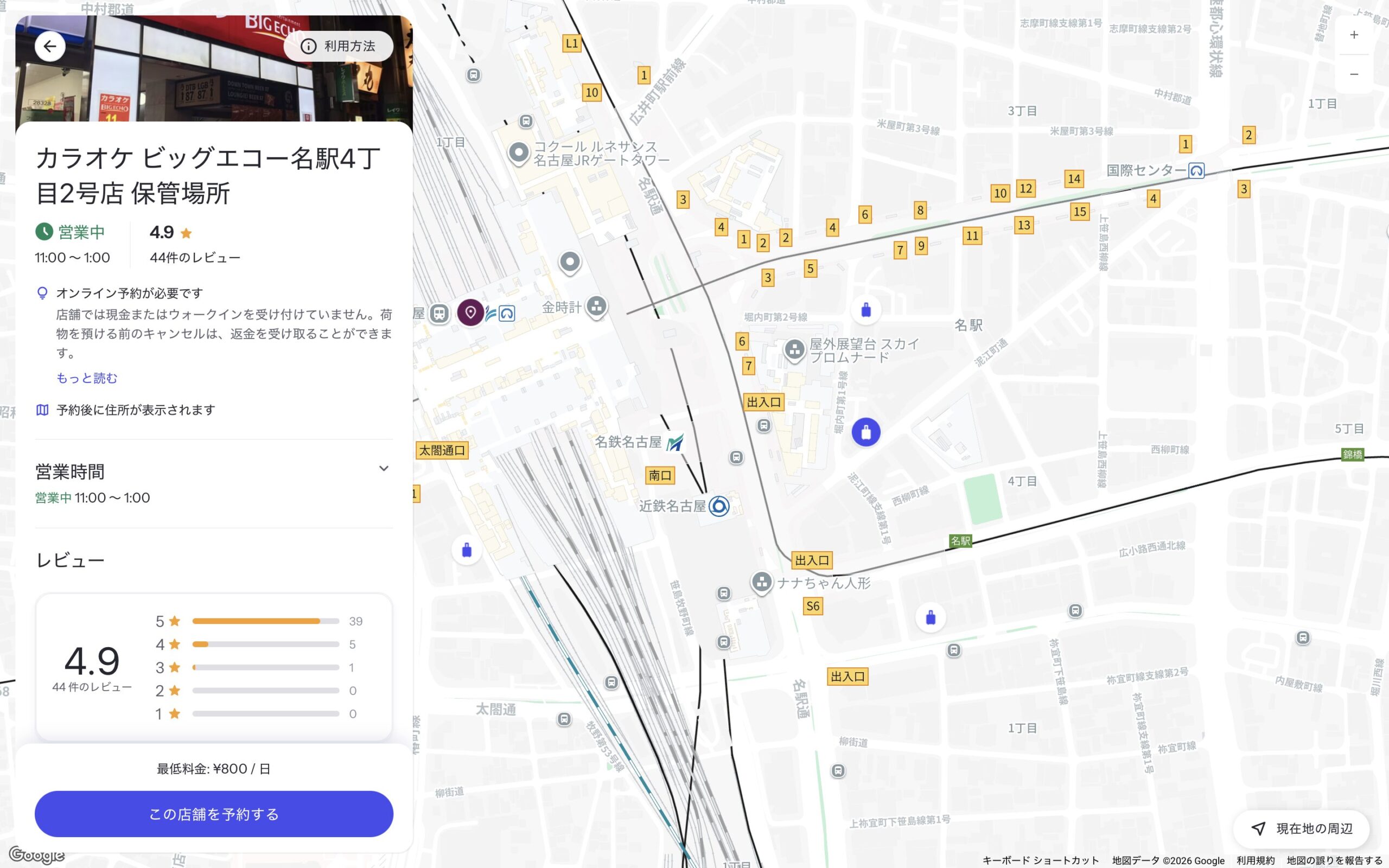Tap この店舗を予約する to book
Screen dimensions: 1389x868
pyautogui.click(x=214, y=814)
